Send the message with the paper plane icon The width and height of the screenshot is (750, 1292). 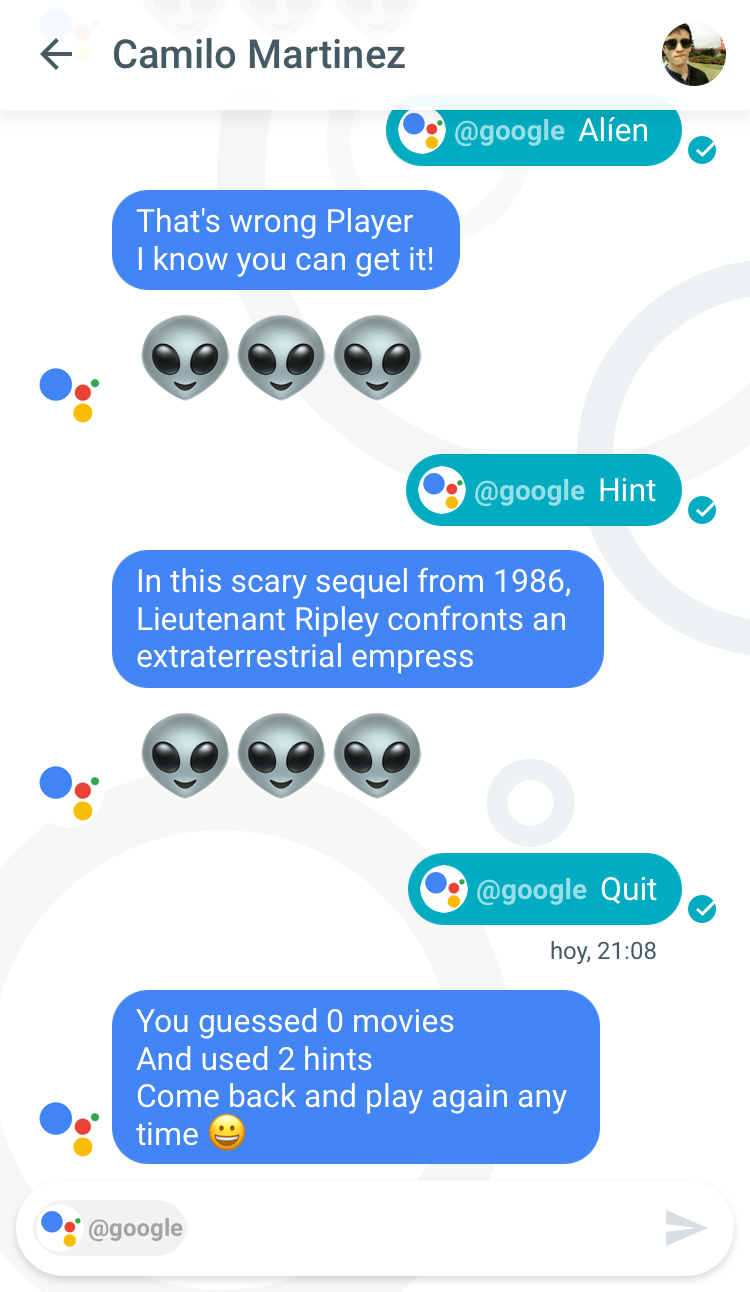click(686, 1228)
